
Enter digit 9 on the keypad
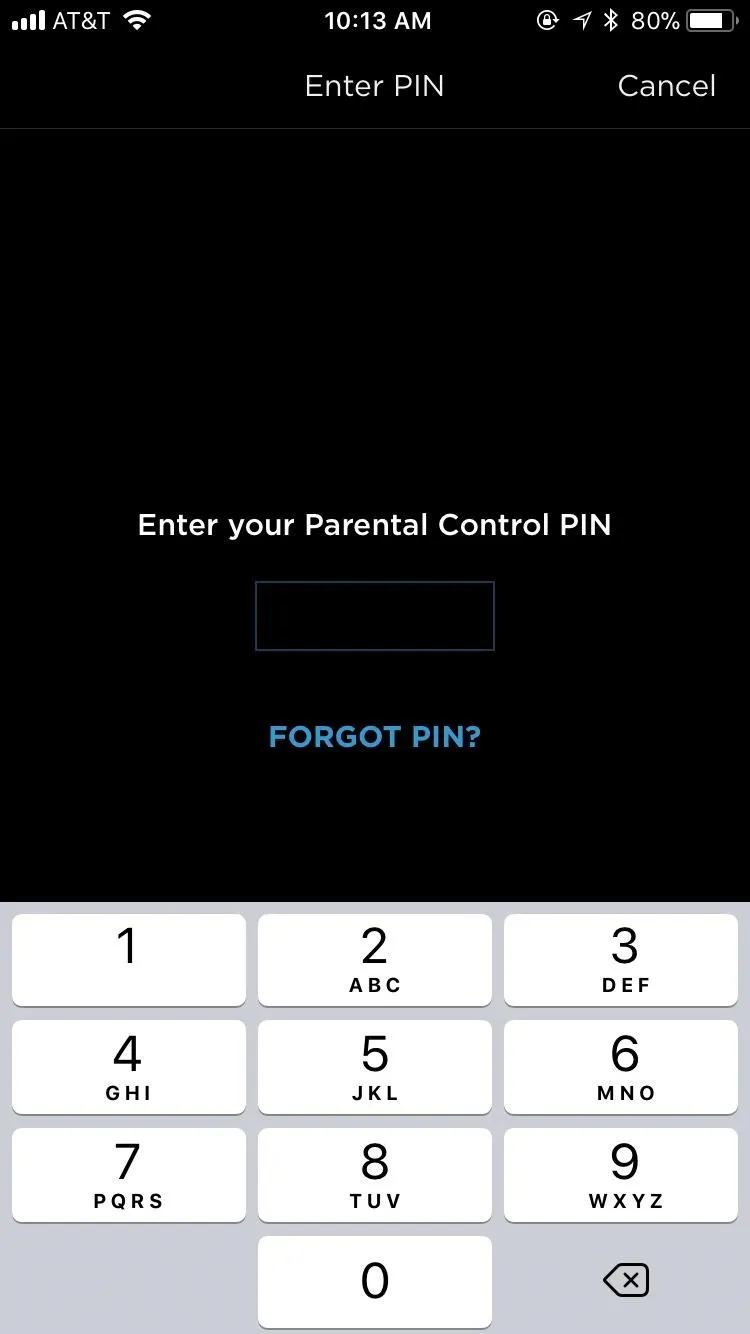point(621,1175)
